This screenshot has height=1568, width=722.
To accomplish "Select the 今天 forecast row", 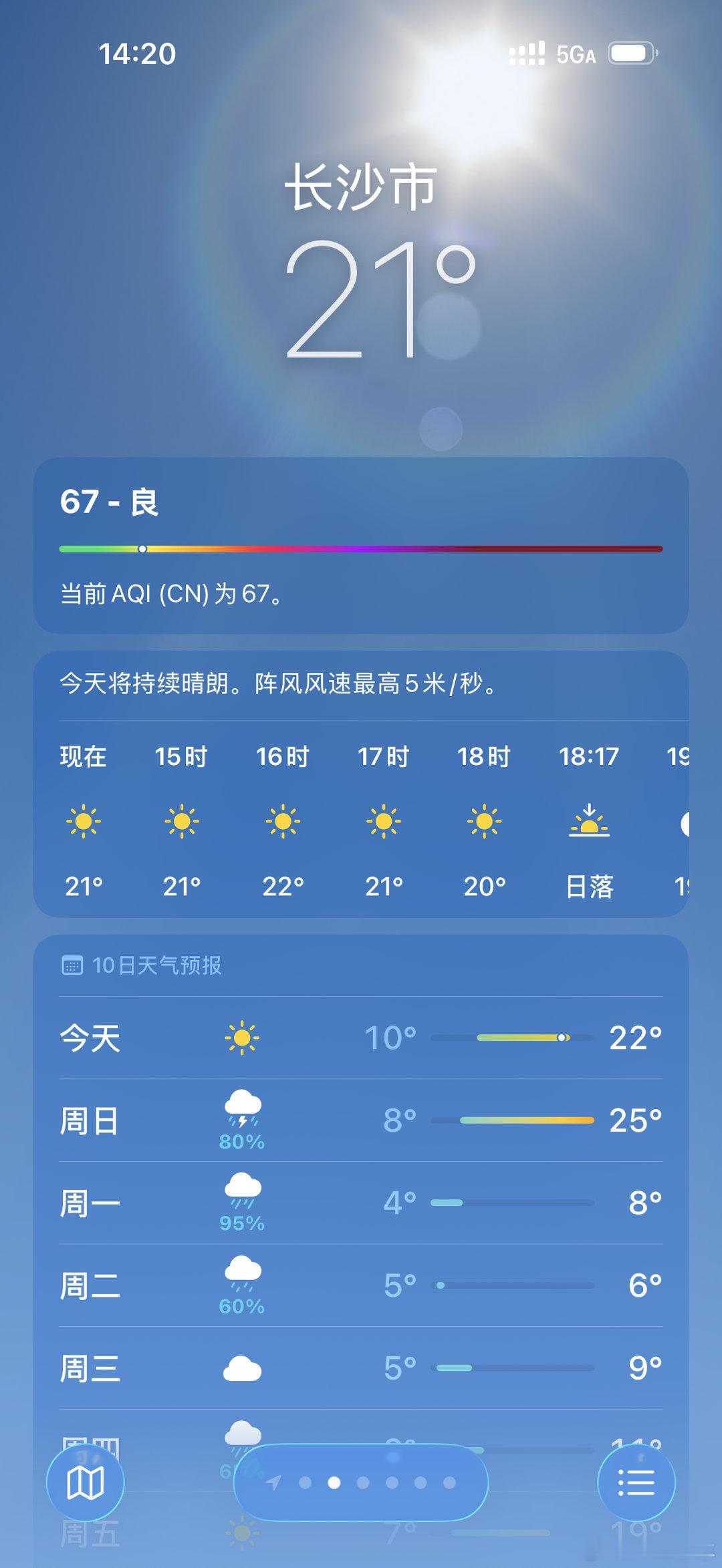I will click(361, 1037).
